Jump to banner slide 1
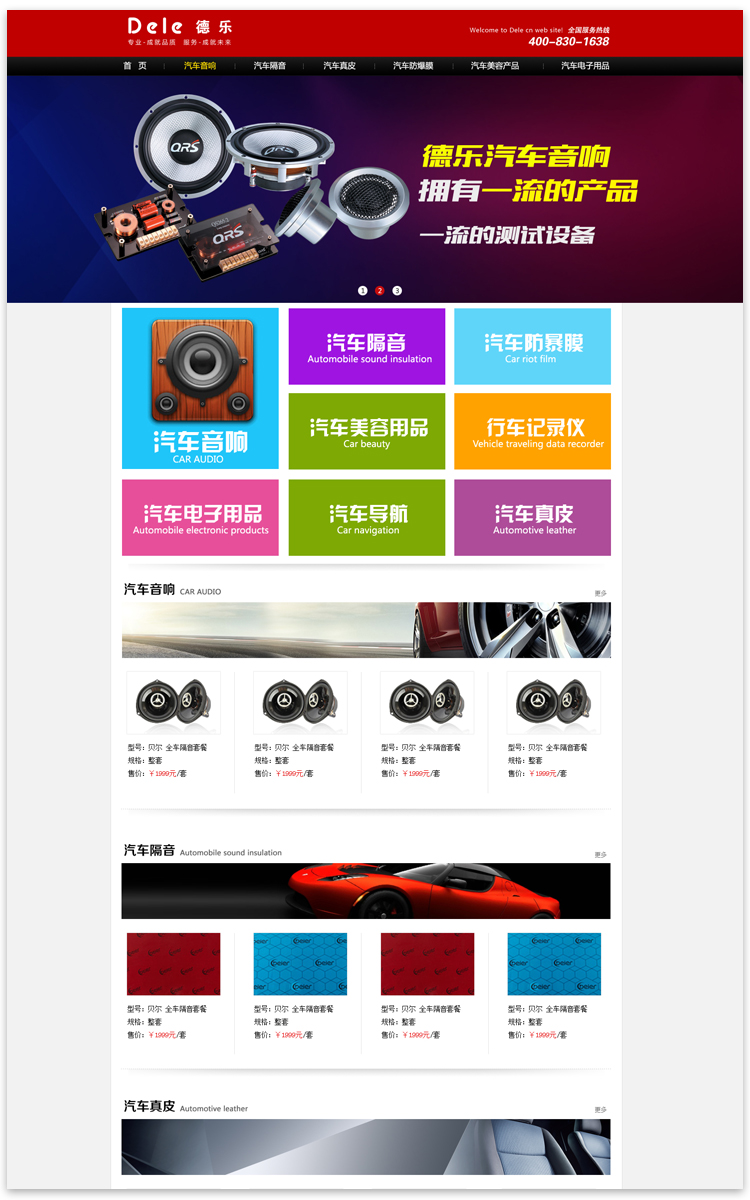750x1200 pixels. (363, 291)
